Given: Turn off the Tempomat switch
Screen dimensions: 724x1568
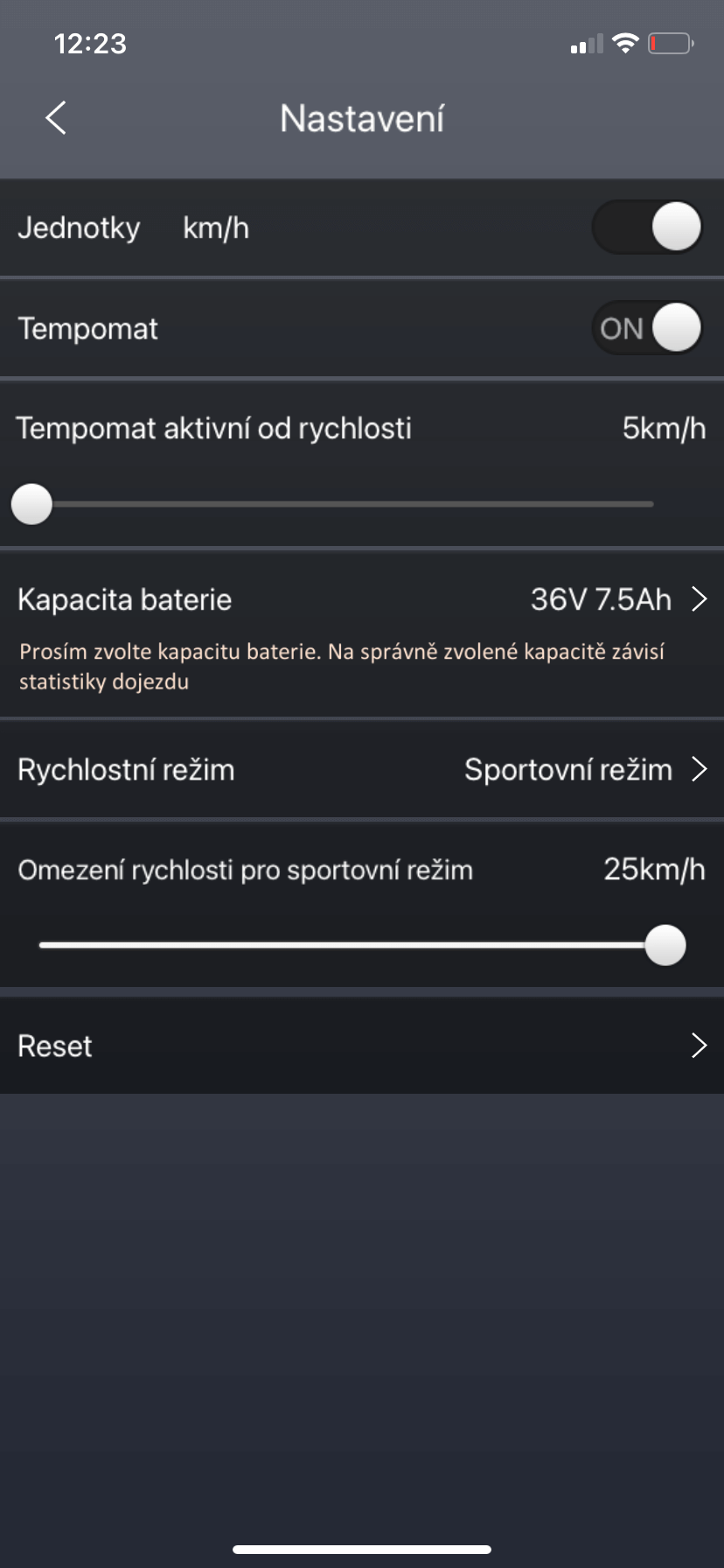Looking at the screenshot, I should click(x=648, y=328).
